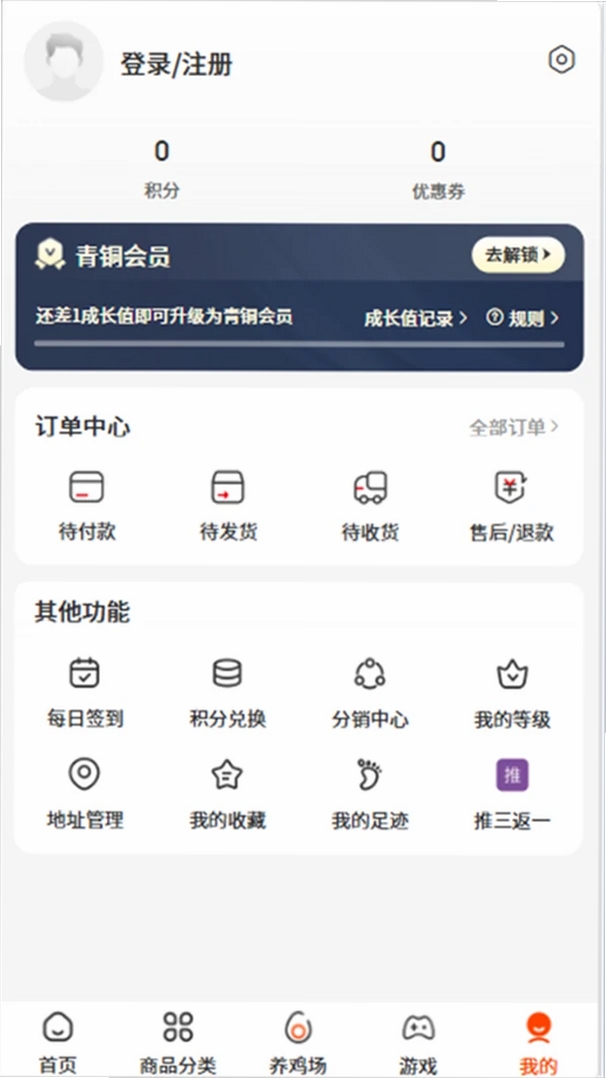Open 待收货 orders
This screenshot has height=1078, width=606.
[370, 506]
